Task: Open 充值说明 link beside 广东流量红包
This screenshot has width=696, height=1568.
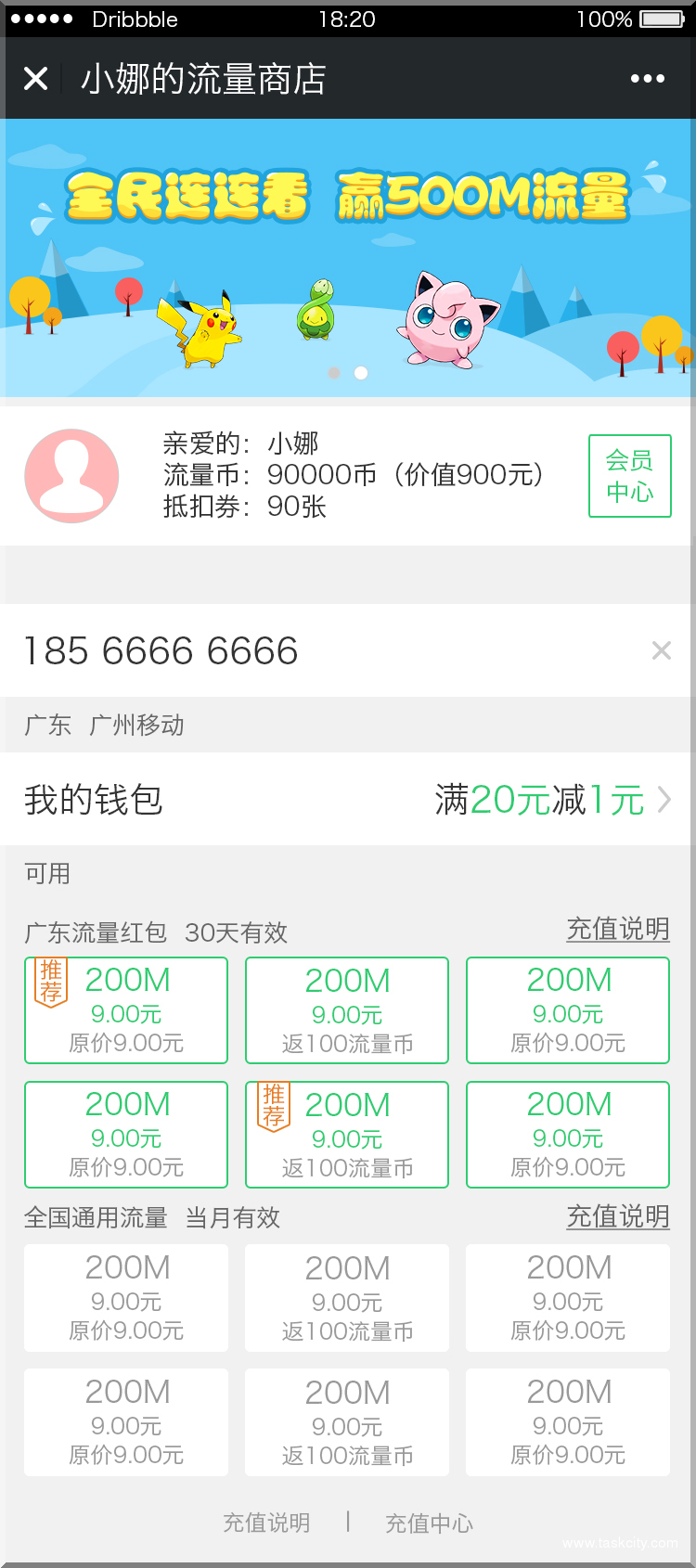Action: [x=618, y=931]
